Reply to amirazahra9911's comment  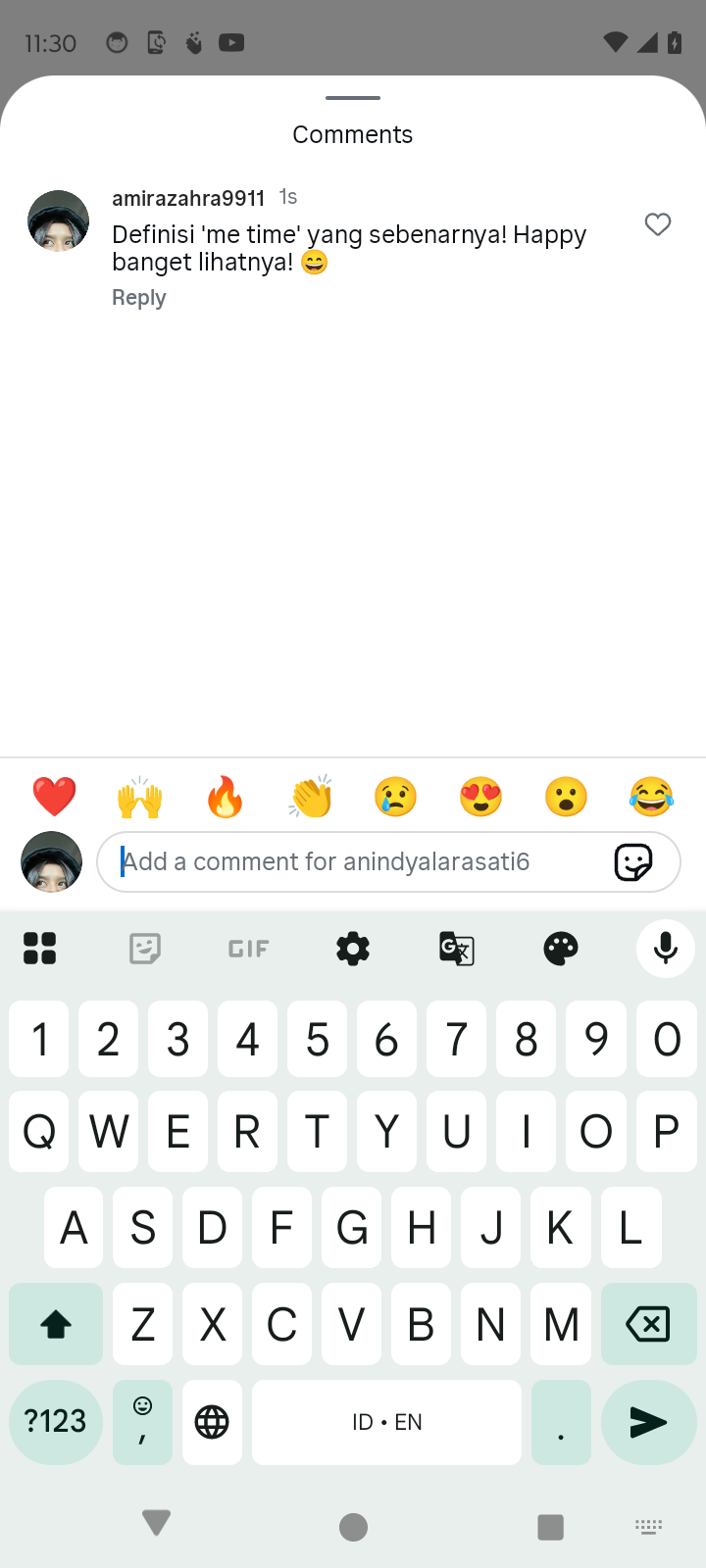138,297
